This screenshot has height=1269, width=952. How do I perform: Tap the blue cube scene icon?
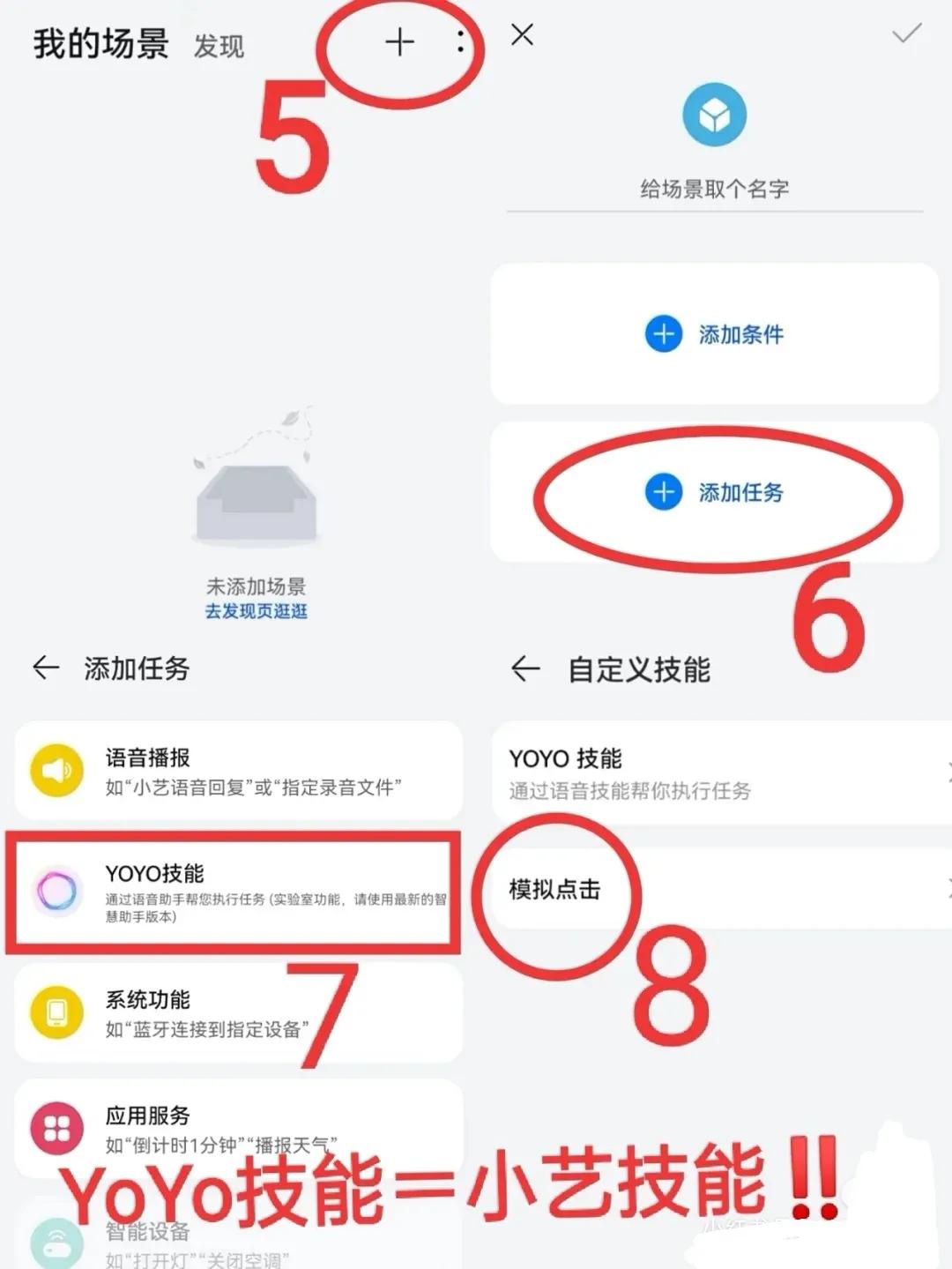click(716, 115)
